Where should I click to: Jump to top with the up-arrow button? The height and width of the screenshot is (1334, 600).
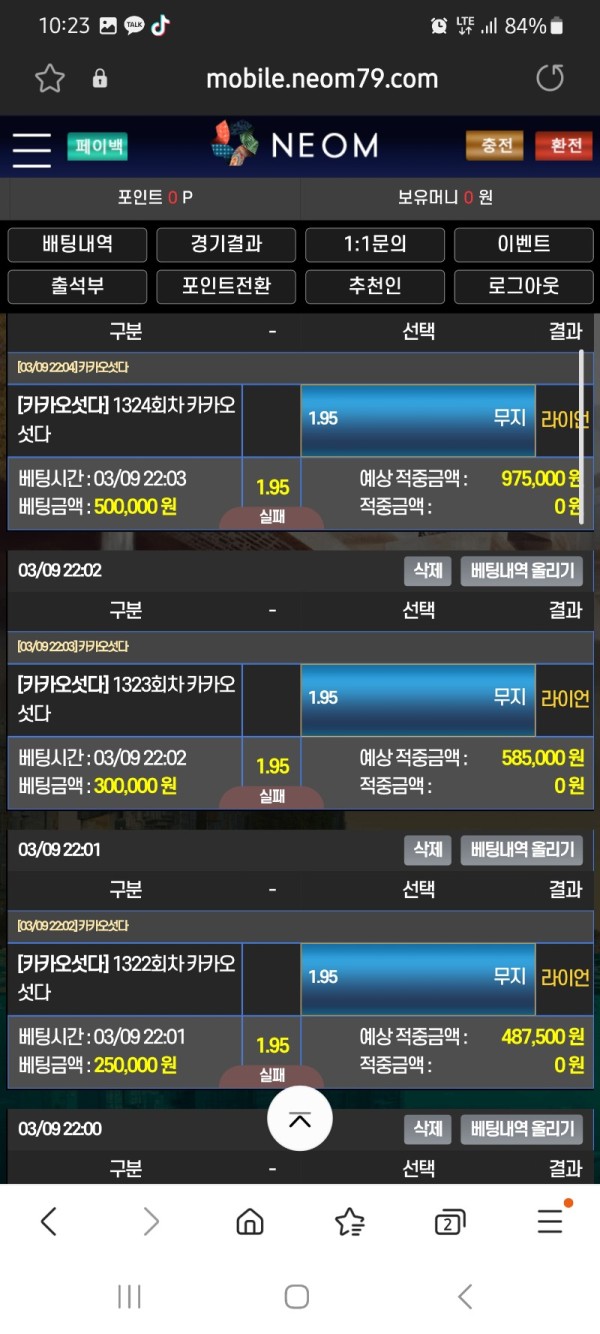tap(299, 1120)
